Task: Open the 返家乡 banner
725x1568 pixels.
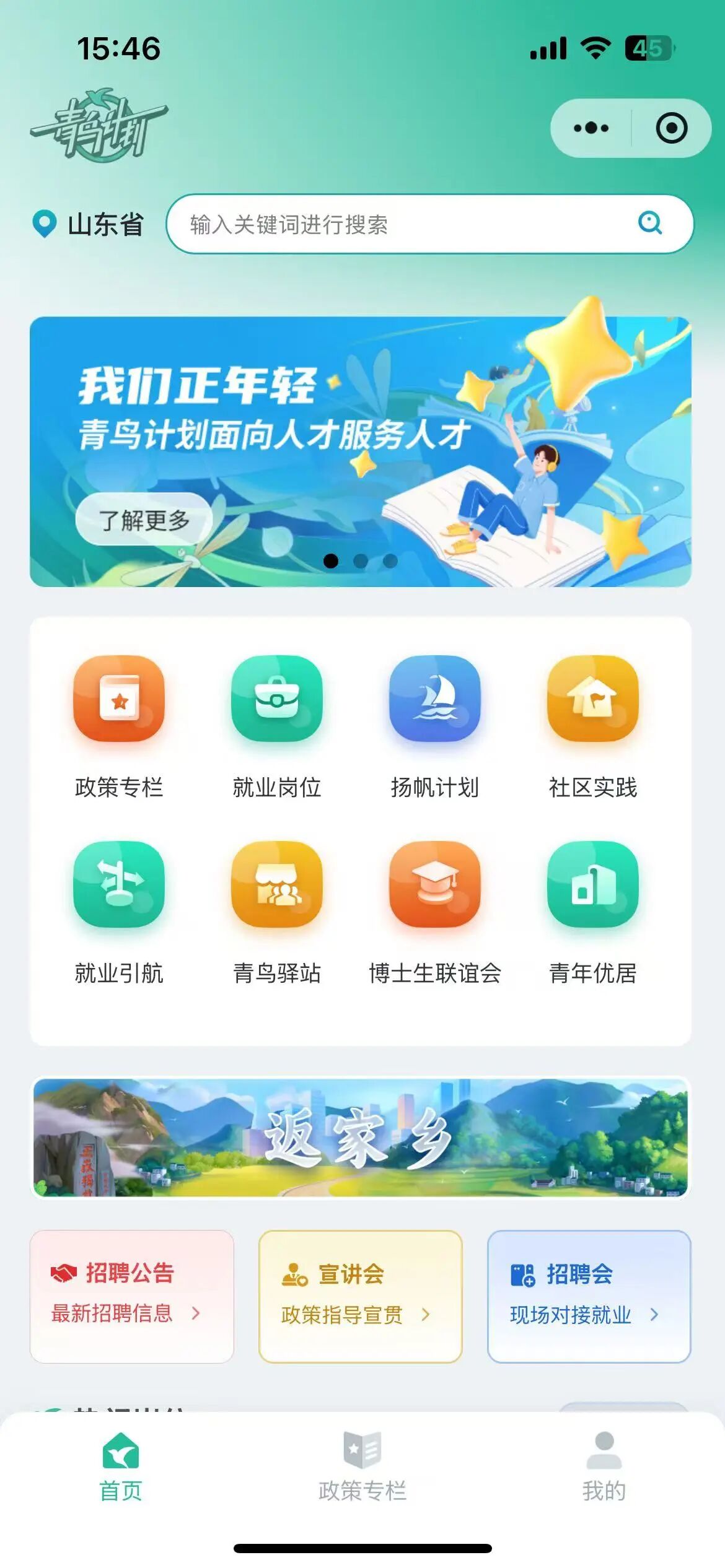Action: (361, 1138)
